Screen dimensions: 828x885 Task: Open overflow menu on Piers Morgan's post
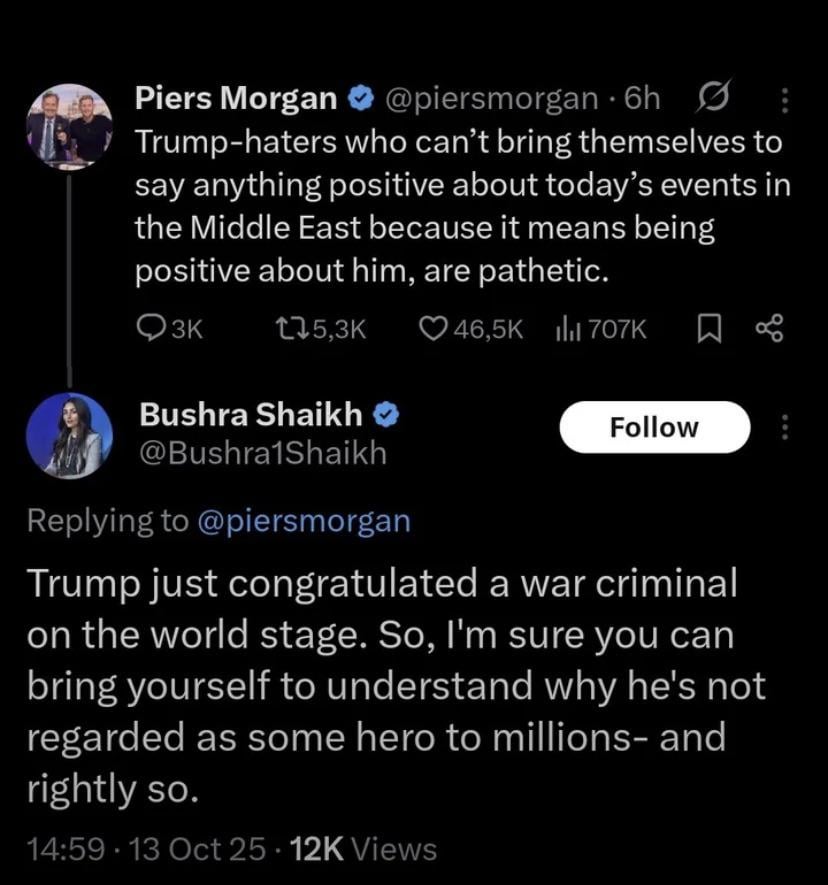(784, 99)
